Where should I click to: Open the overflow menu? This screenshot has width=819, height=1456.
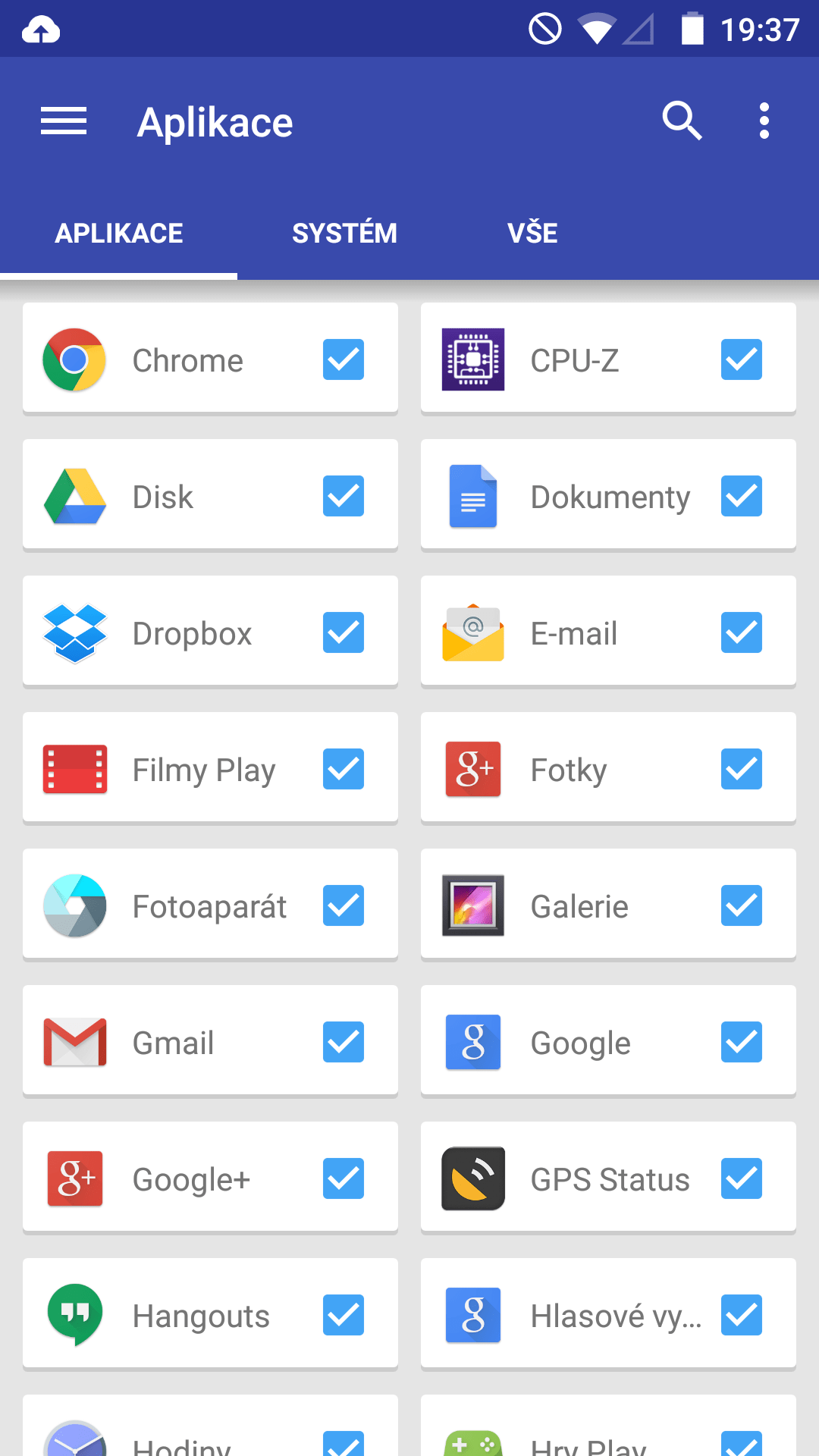[764, 121]
